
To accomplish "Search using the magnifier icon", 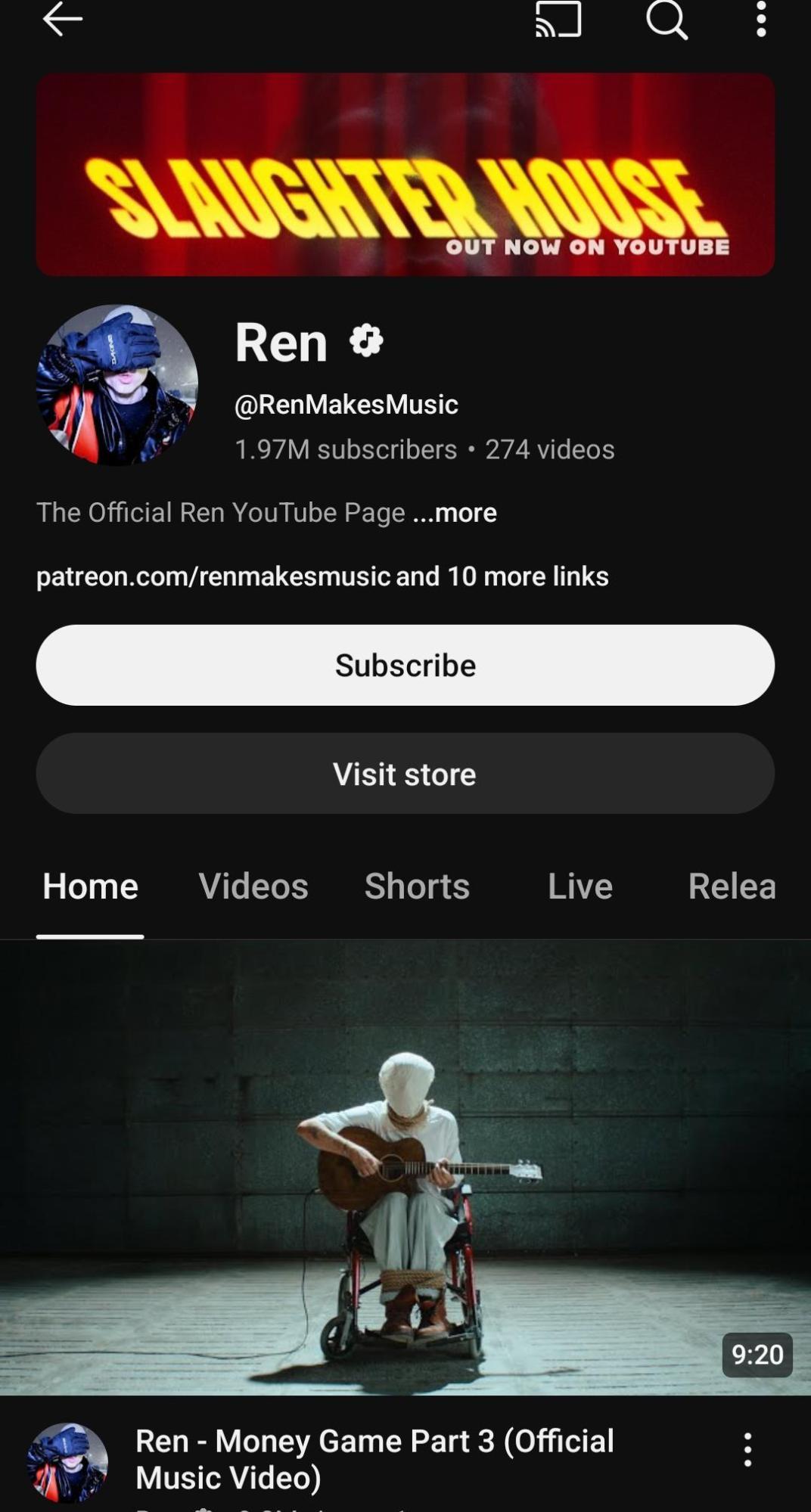I will [667, 19].
